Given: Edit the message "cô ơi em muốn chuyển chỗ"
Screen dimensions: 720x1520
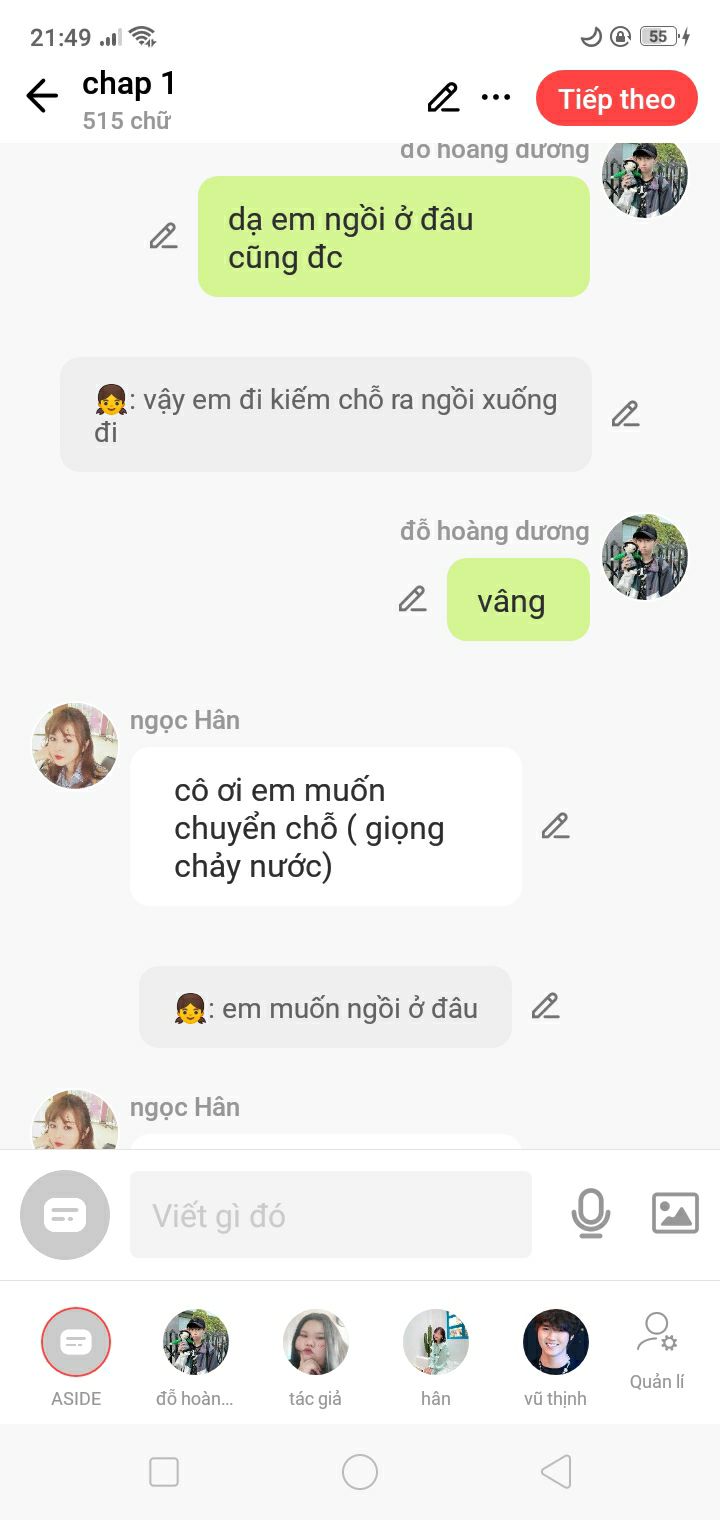Looking at the screenshot, I should click(x=555, y=826).
